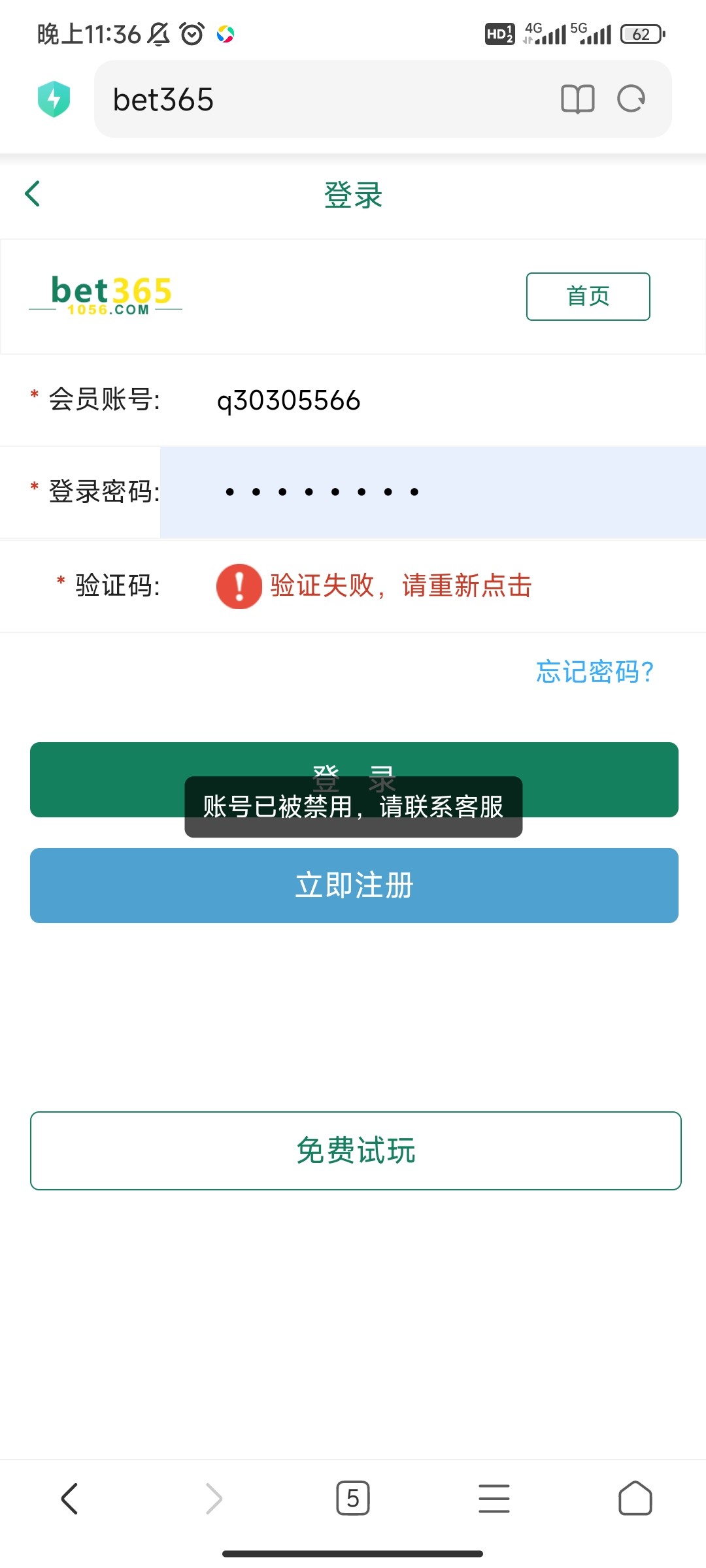Start 免费试玩 free trial
706x1568 pixels.
pos(355,1151)
